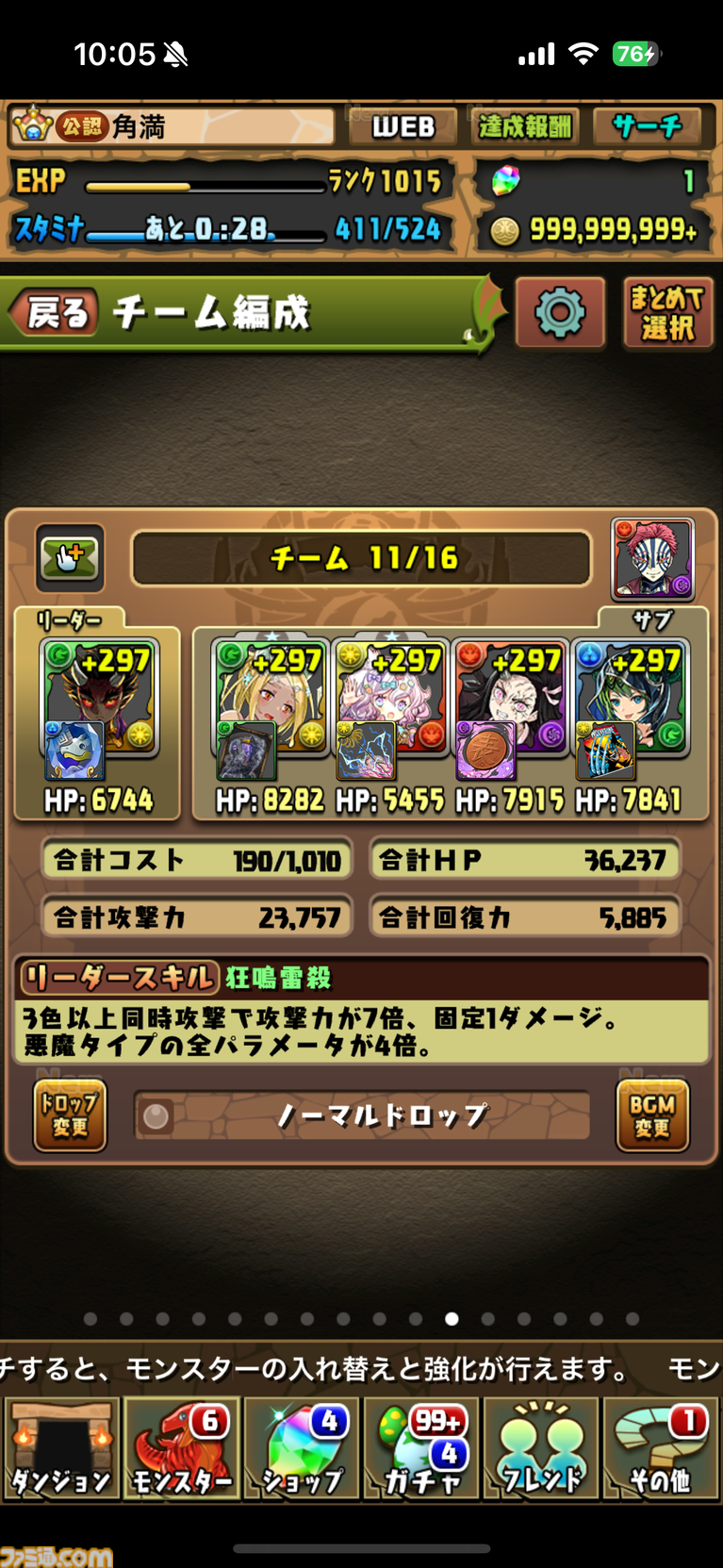Viewport: 723px width, 1568px height.
Task: Open the フレンド tab
Action: tap(541, 1449)
